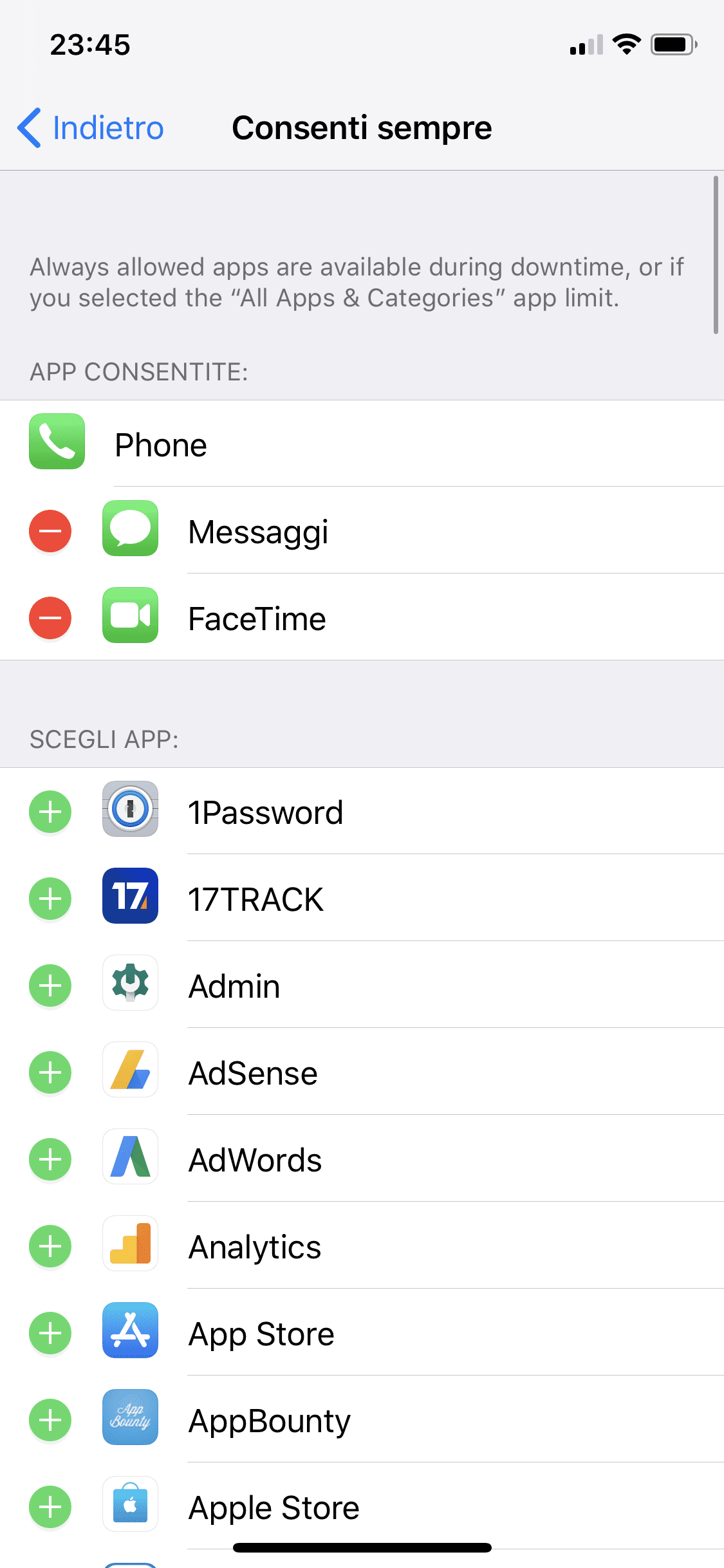The height and width of the screenshot is (1568, 724).
Task: Add Admin to always allowed apps
Action: coord(50,985)
